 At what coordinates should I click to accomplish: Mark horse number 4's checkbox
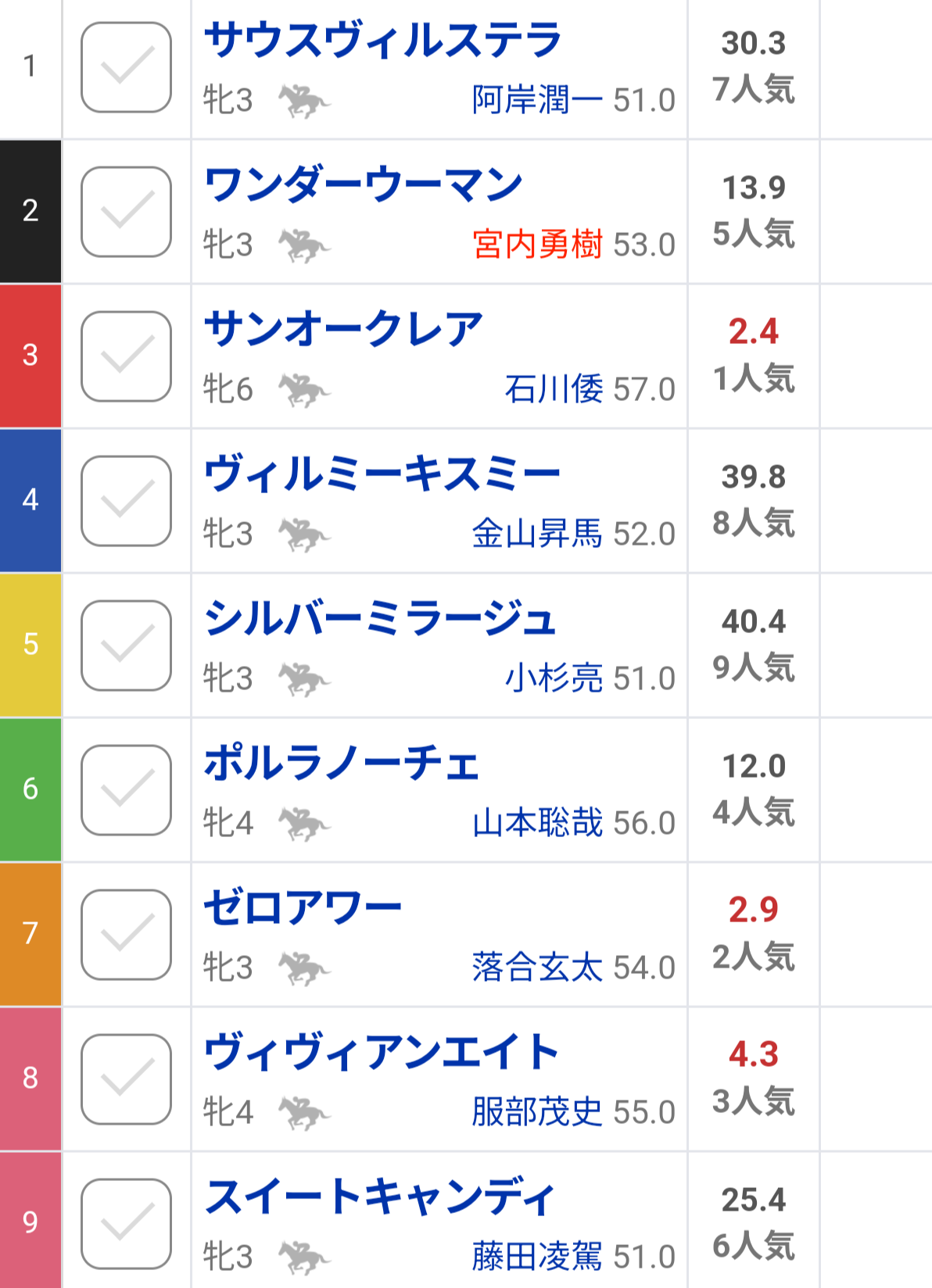tap(126, 501)
